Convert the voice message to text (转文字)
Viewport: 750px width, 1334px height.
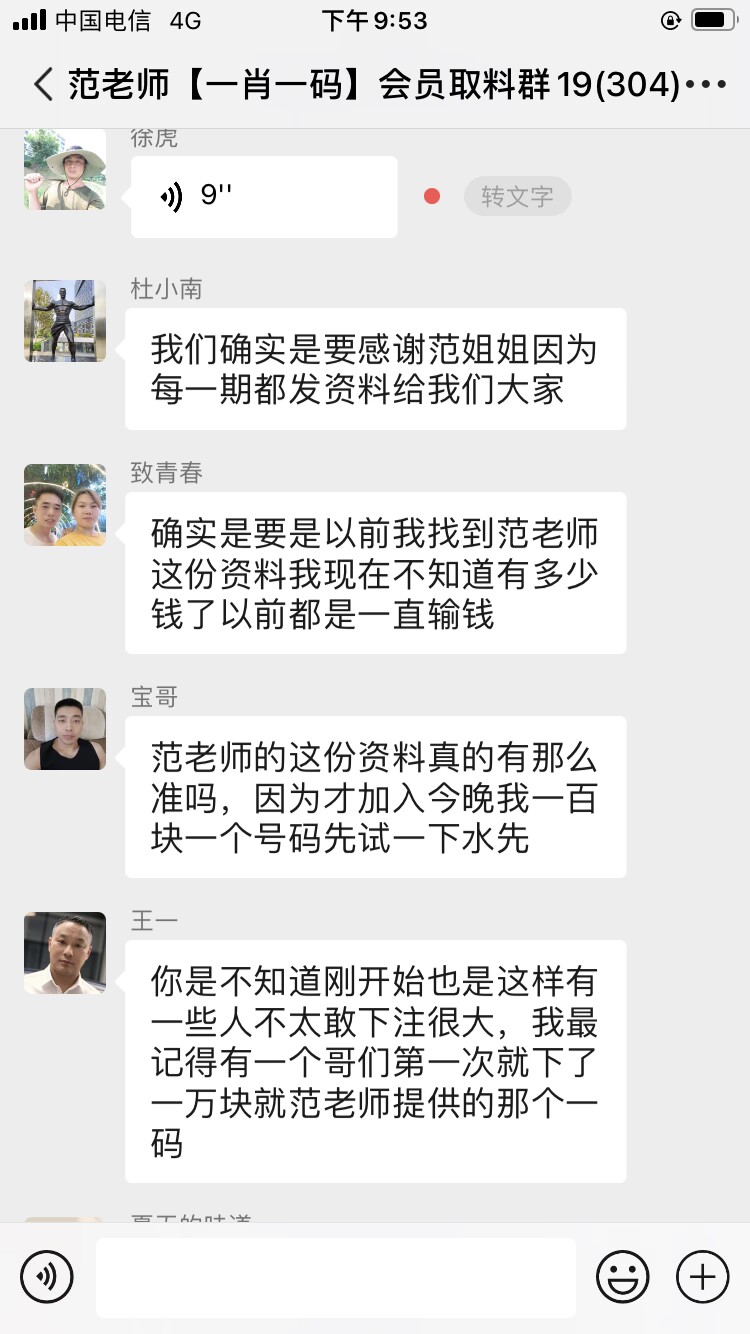point(517,196)
